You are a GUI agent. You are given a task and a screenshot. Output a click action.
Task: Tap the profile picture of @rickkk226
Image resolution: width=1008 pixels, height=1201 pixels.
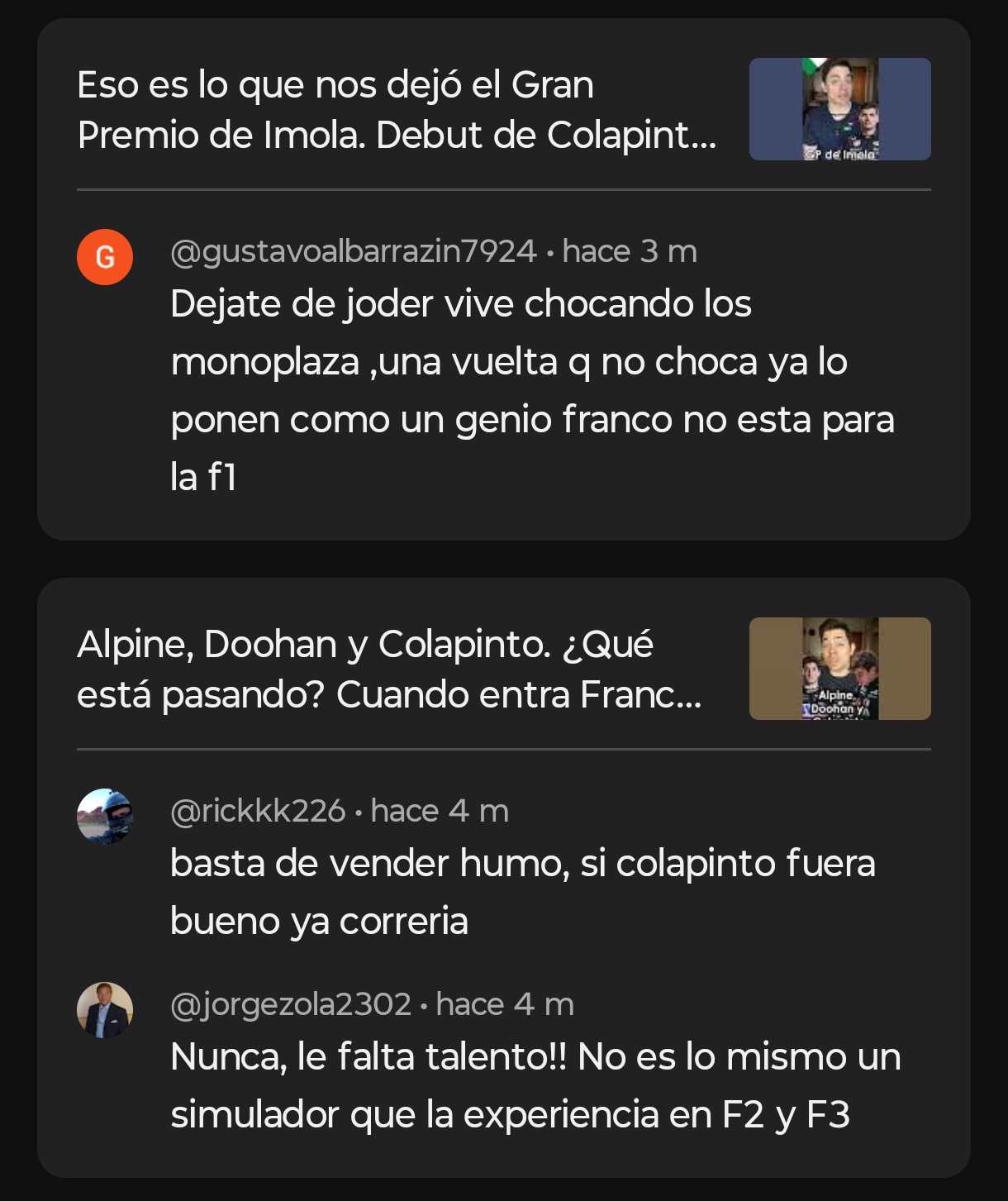105,816
